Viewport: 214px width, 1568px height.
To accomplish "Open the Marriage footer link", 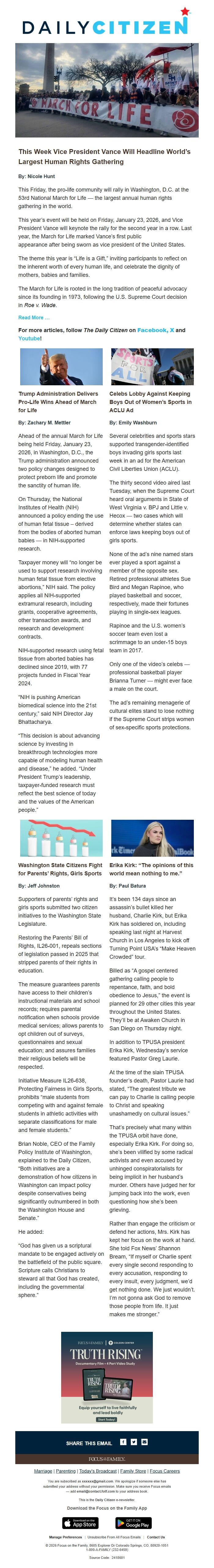I will pyautogui.click(x=43, y=1471).
